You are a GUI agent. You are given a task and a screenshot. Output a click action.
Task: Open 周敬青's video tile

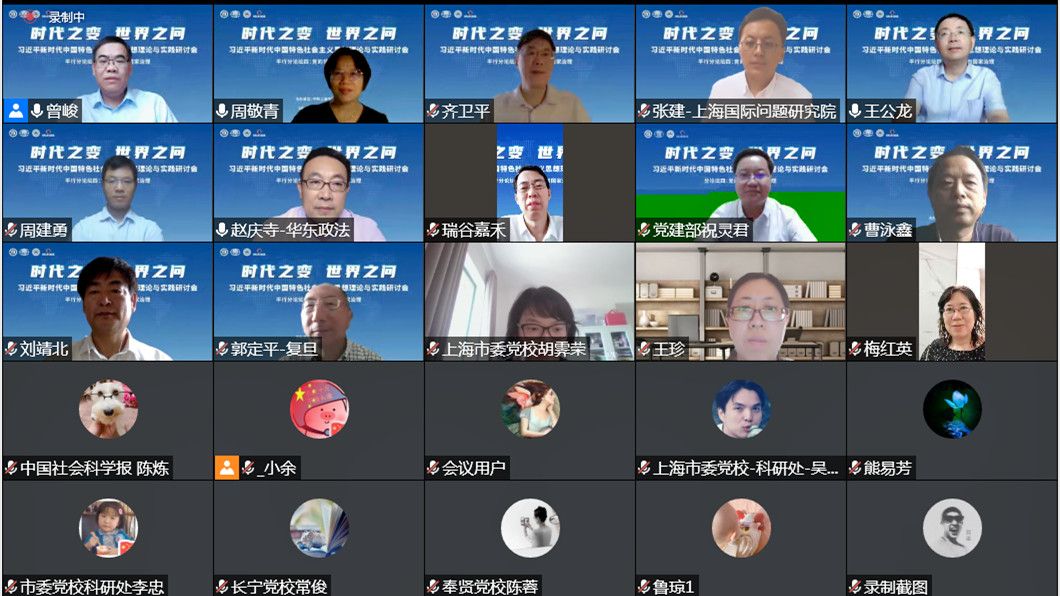318,62
